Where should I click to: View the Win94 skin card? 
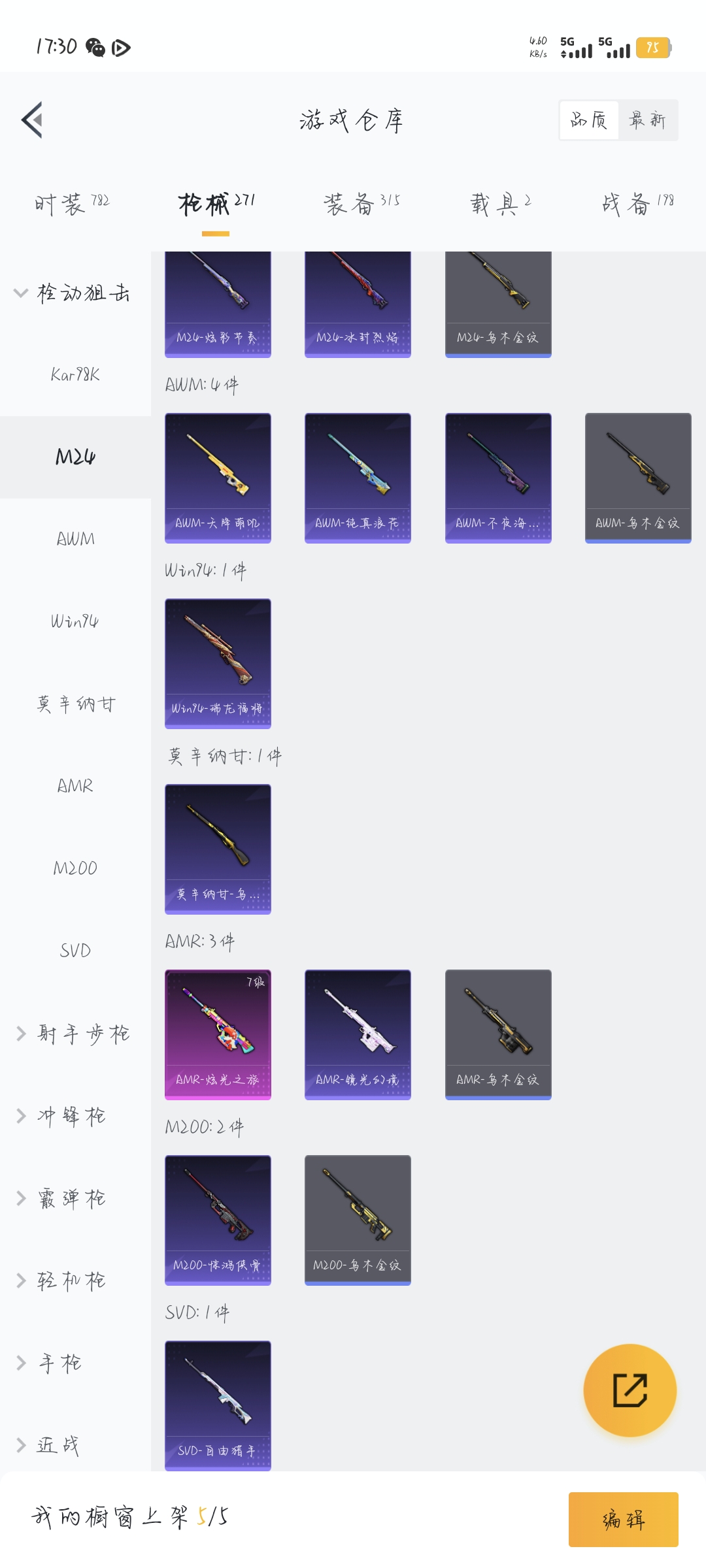(x=218, y=663)
